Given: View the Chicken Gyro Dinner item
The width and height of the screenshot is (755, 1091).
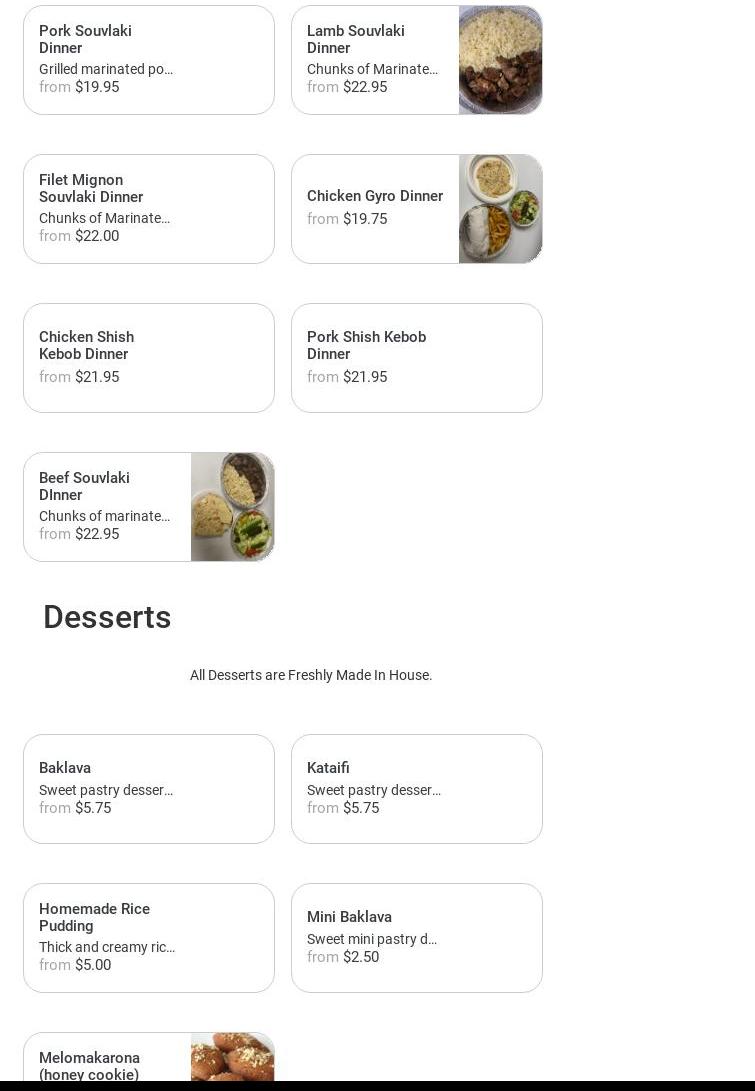Looking at the screenshot, I should click(x=416, y=208).
